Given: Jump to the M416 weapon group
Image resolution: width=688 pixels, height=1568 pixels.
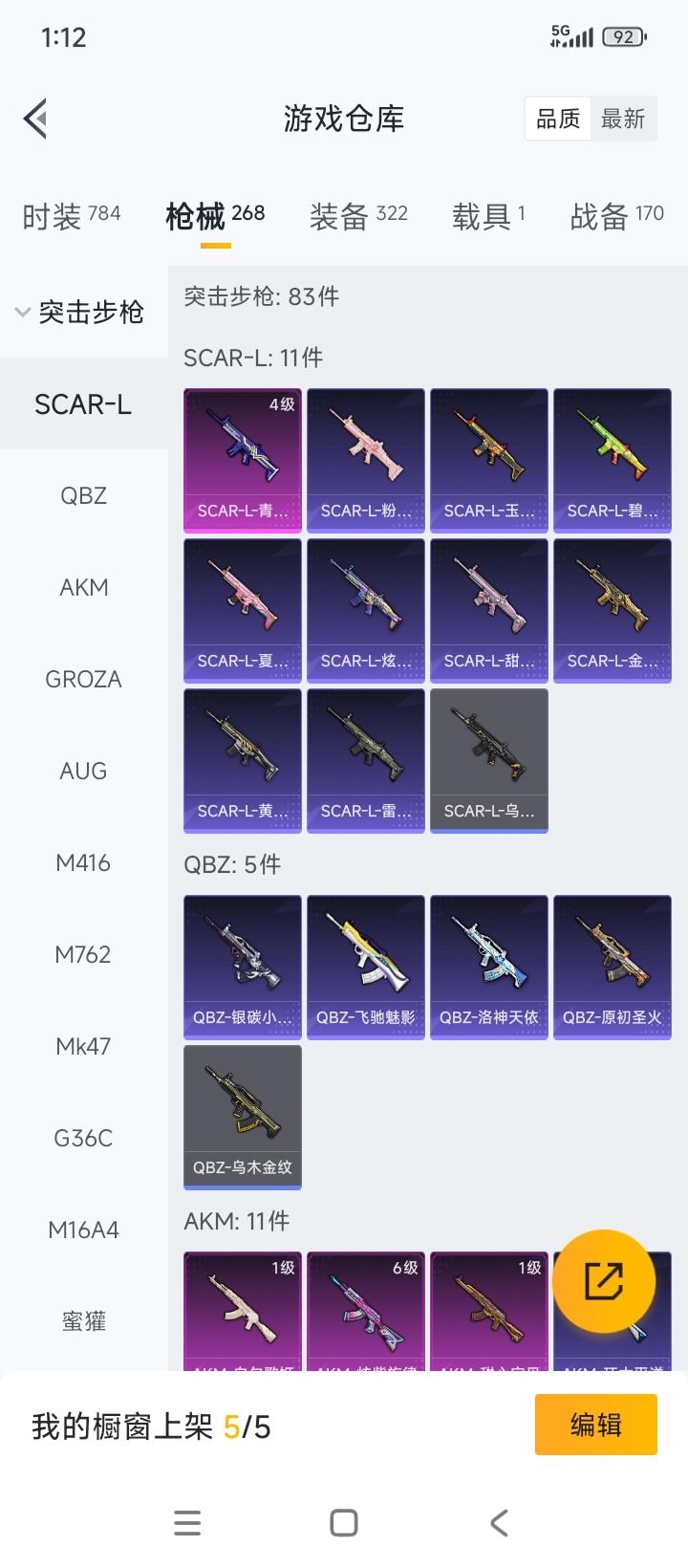Looking at the screenshot, I should click(x=83, y=863).
